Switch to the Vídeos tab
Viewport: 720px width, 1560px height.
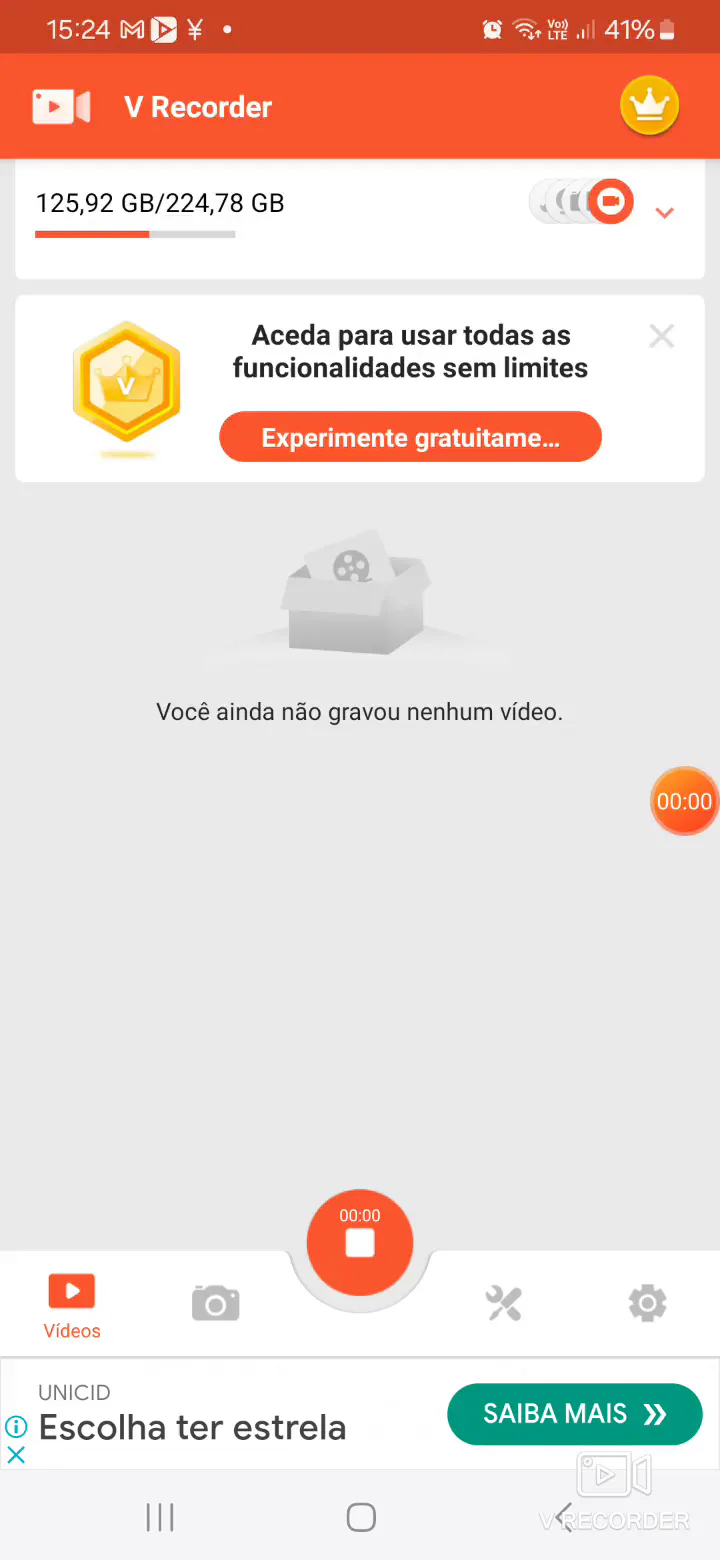click(x=72, y=1304)
